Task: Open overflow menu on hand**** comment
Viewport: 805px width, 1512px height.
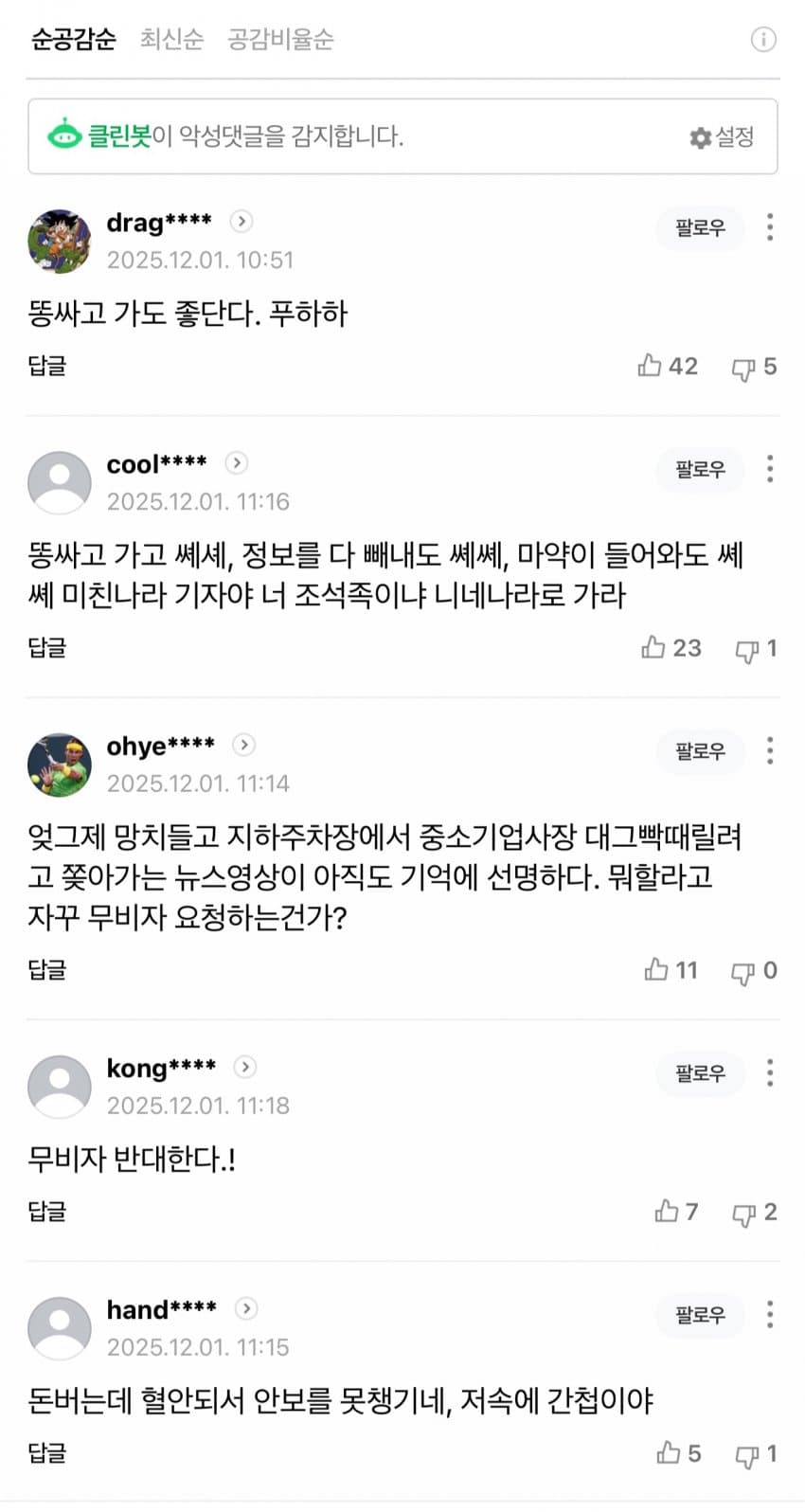Action: tap(770, 1314)
